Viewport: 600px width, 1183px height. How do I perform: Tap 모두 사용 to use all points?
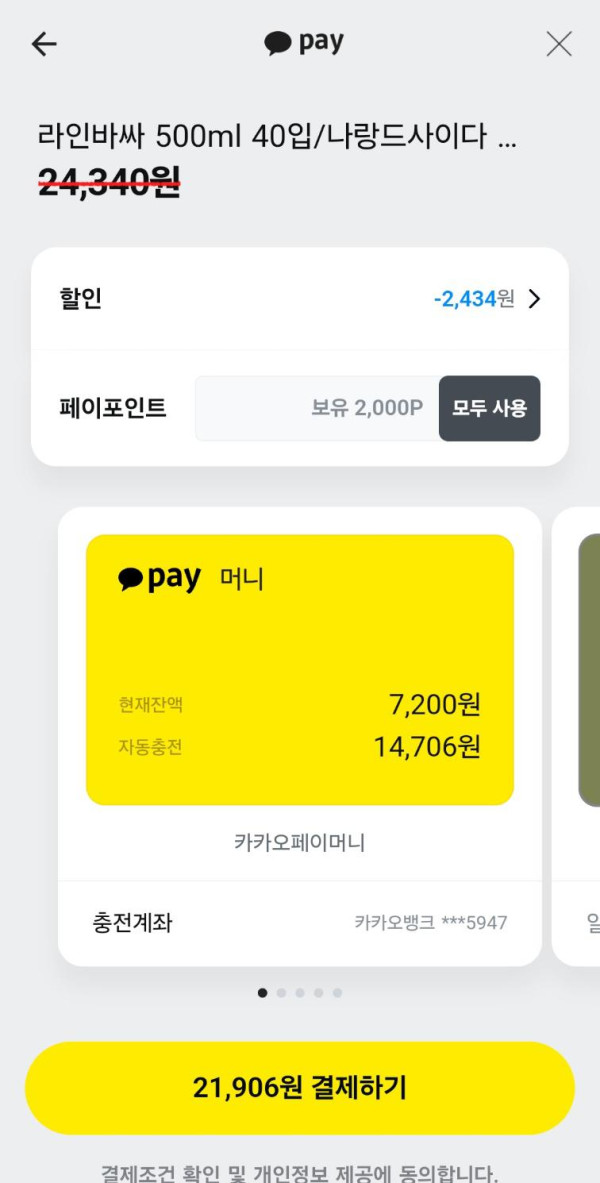489,408
